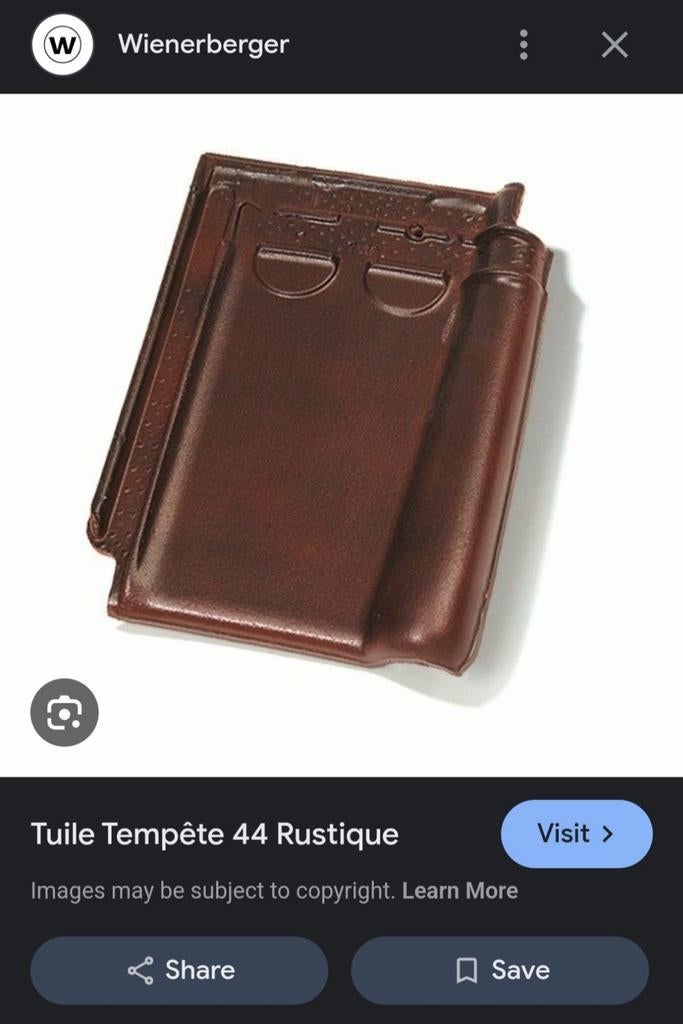Close the image viewer
Image resolution: width=683 pixels, height=1024 pixels.
point(614,44)
